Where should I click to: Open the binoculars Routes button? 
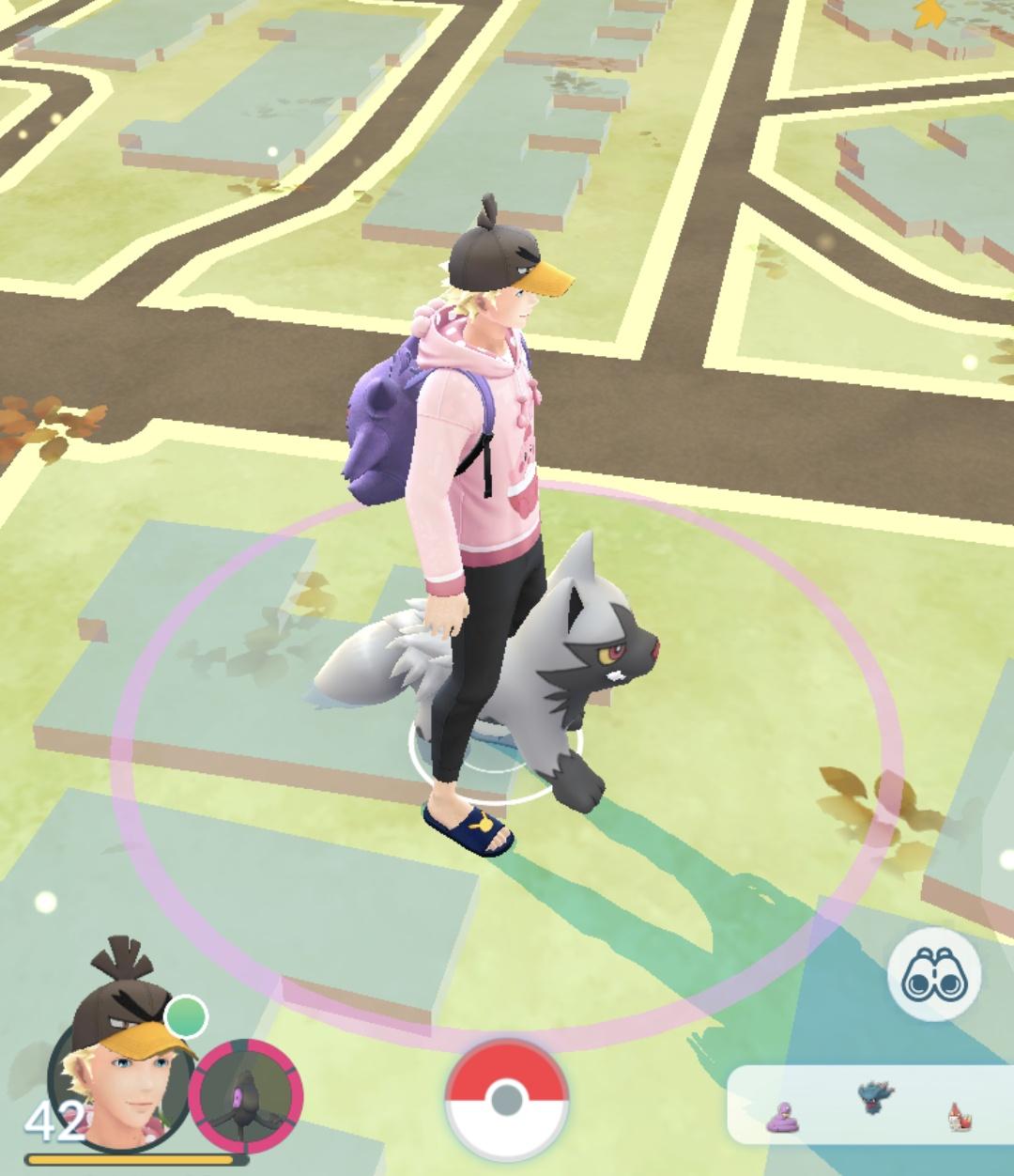coord(934,977)
